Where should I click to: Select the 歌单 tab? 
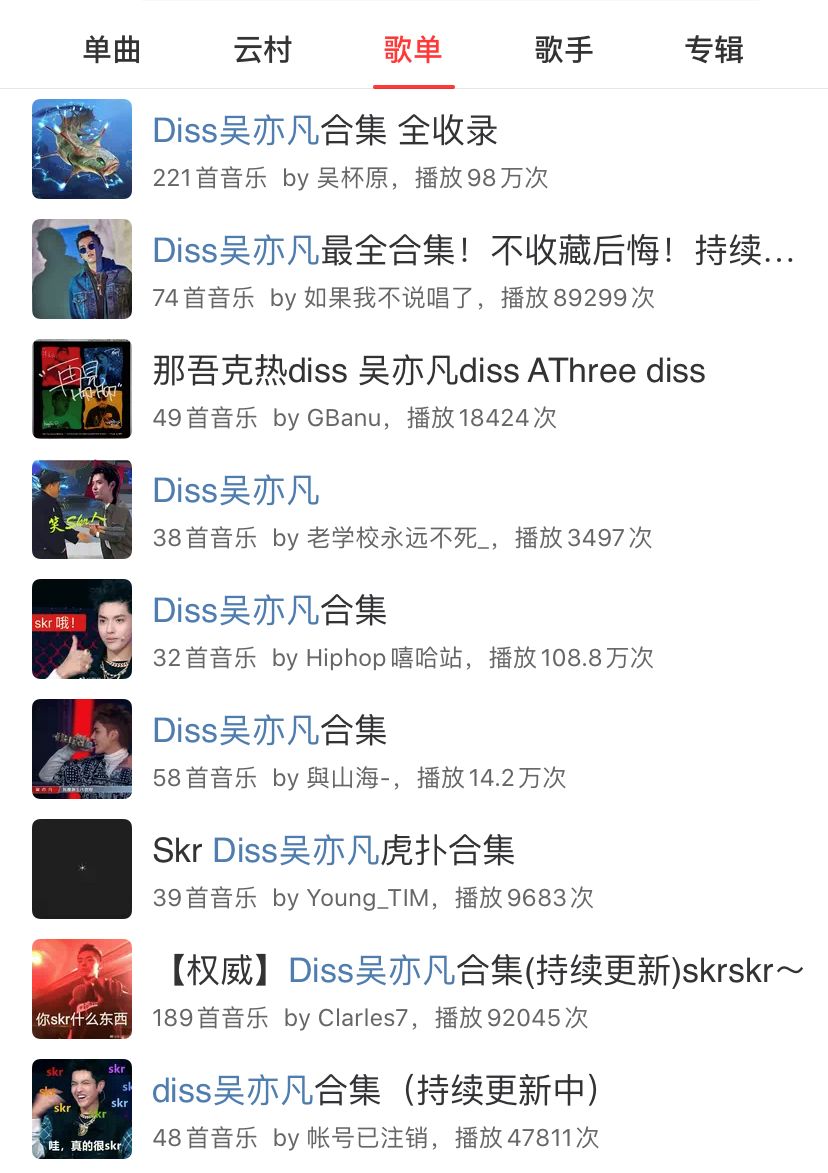pos(413,50)
